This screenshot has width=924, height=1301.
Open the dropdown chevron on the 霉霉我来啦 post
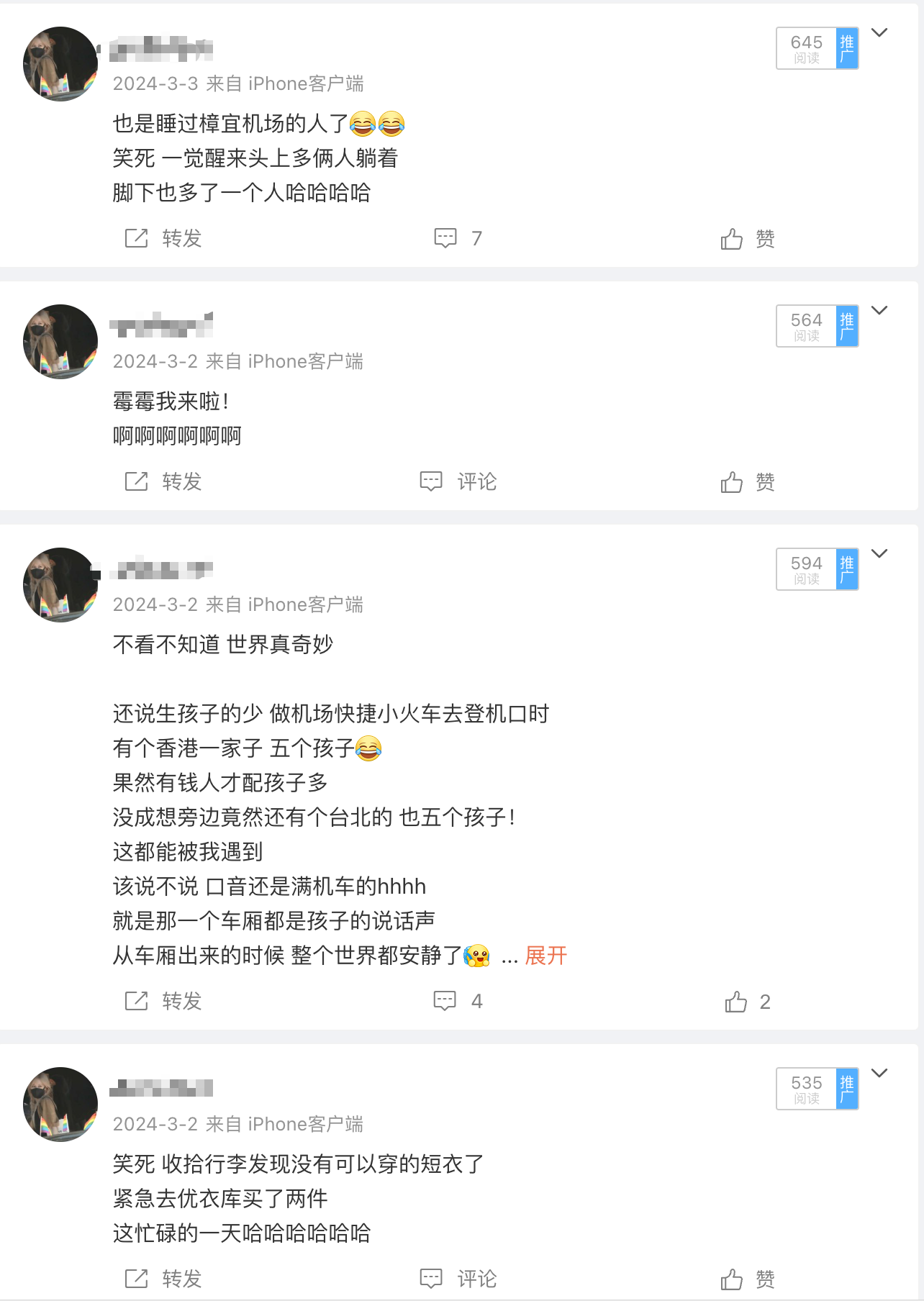coord(879,311)
